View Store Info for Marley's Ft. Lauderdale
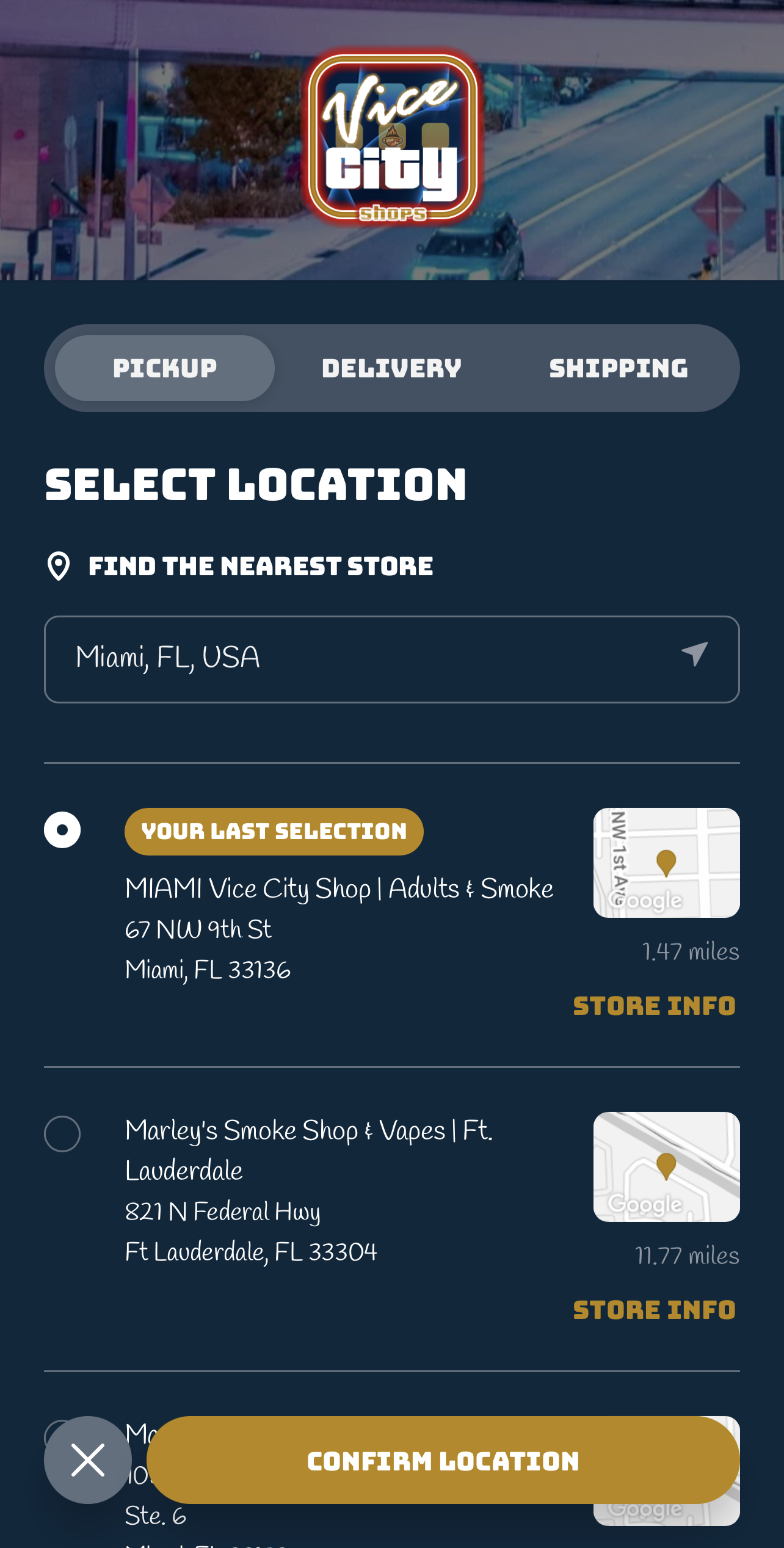The width and height of the screenshot is (784, 1548). [x=655, y=1310]
